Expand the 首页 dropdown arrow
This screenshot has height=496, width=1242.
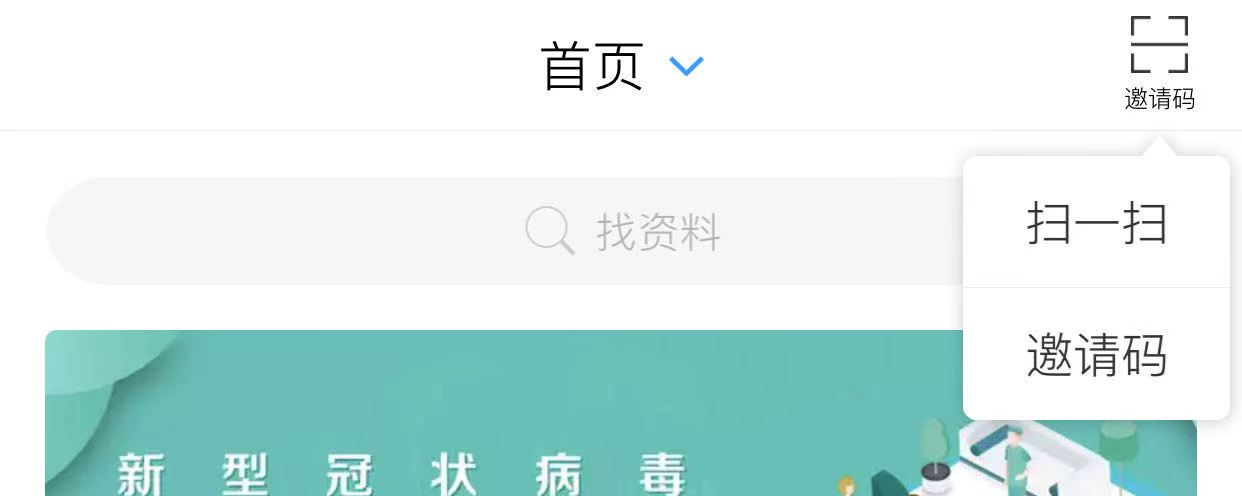pyautogui.click(x=686, y=67)
